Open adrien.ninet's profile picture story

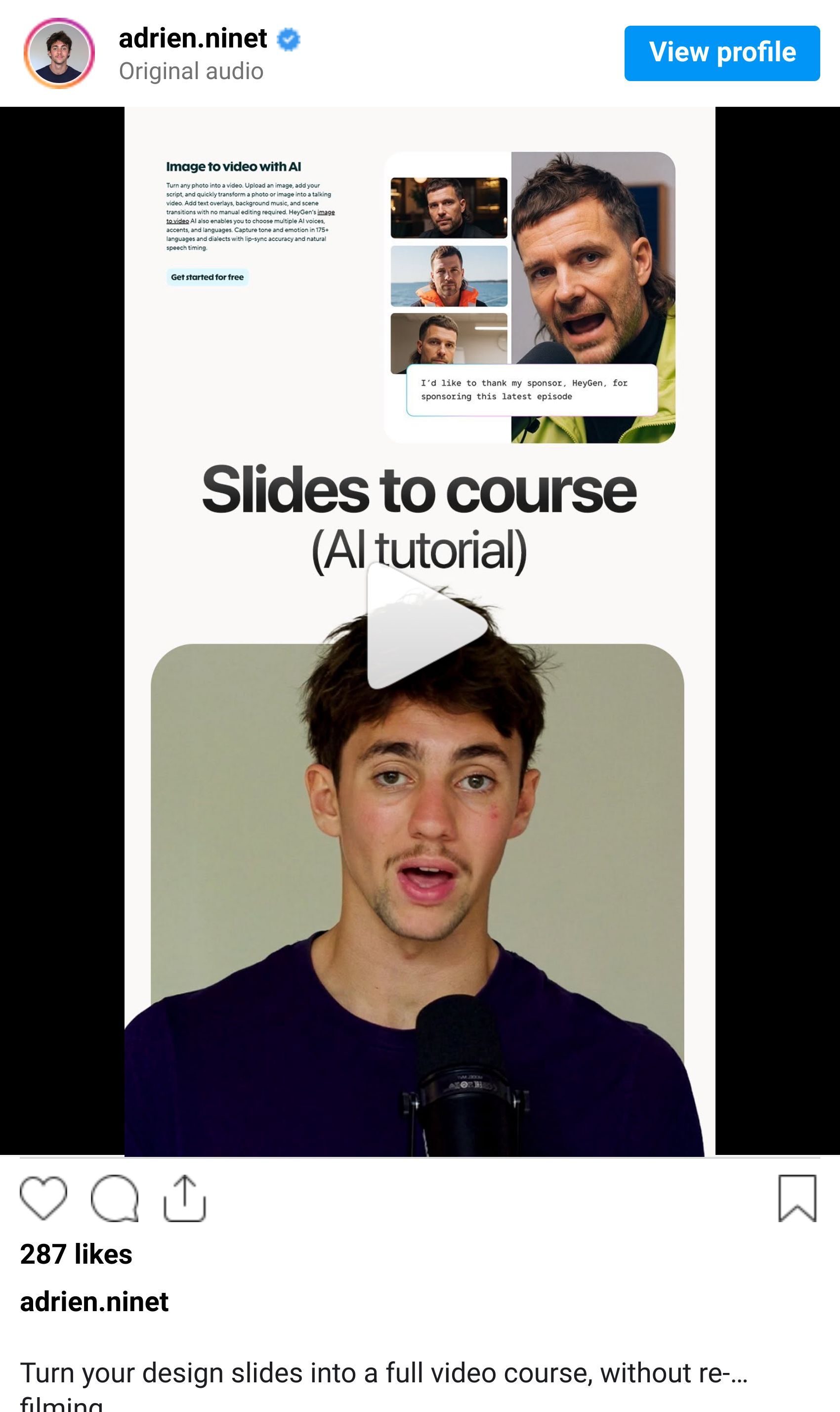[x=59, y=53]
